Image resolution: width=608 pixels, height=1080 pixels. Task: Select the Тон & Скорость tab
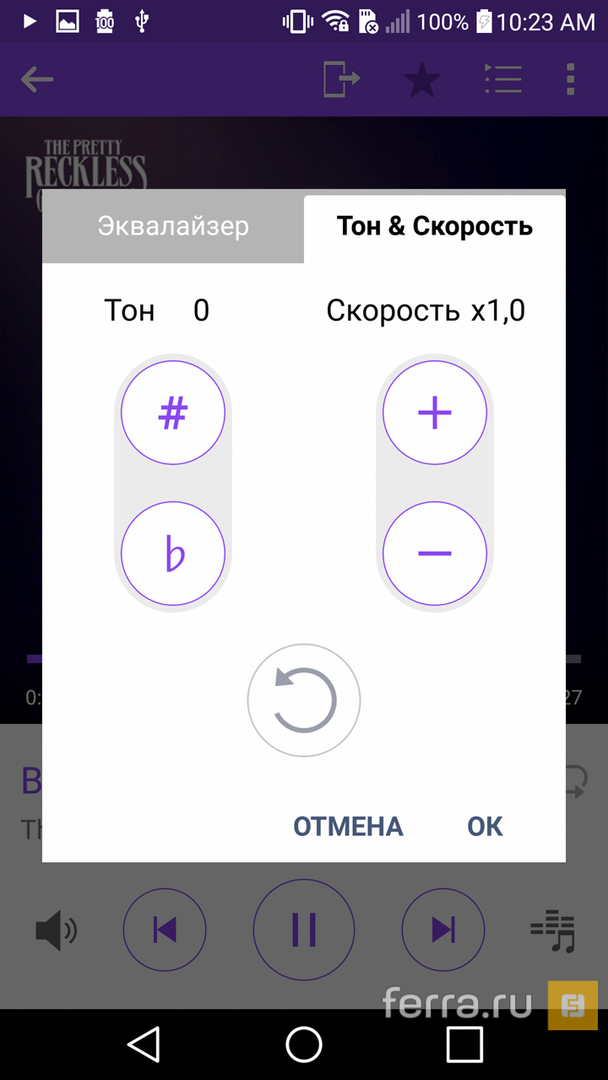[435, 227]
